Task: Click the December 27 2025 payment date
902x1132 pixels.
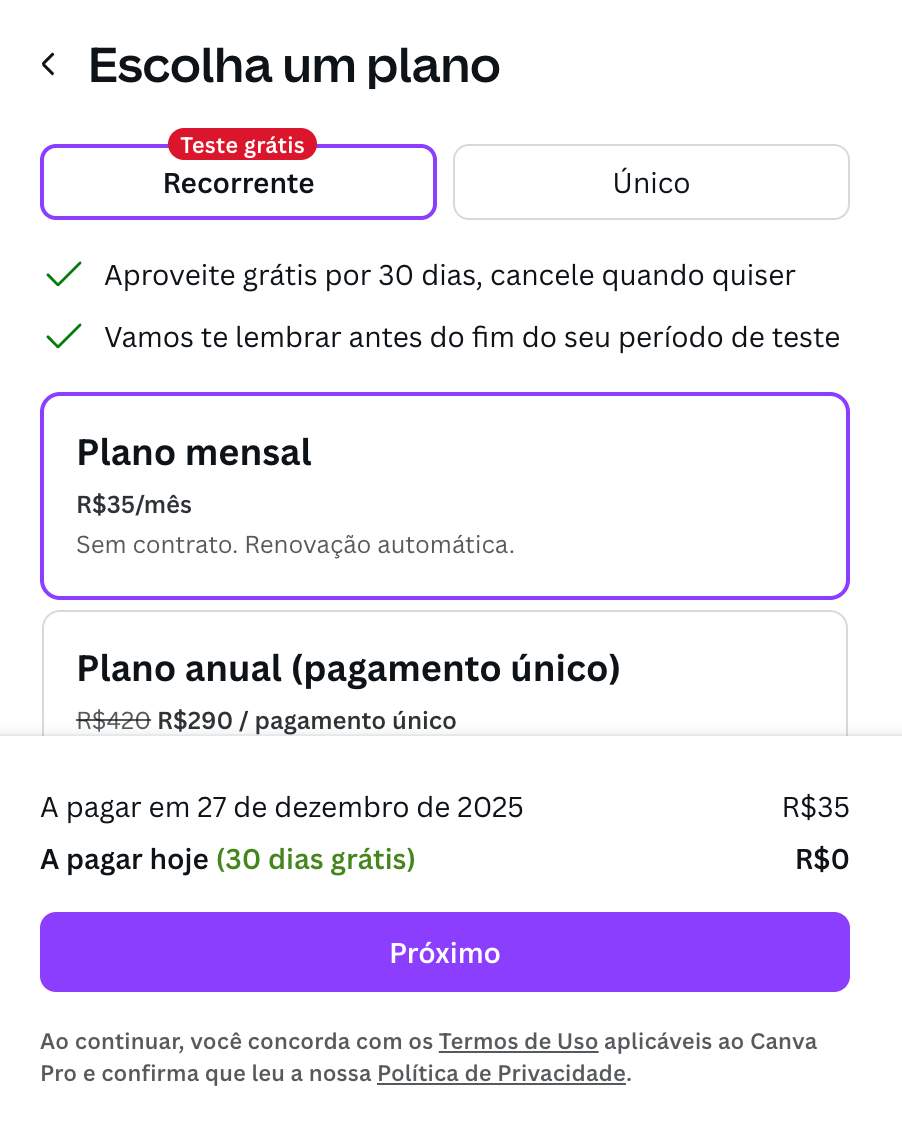Action: point(280,807)
